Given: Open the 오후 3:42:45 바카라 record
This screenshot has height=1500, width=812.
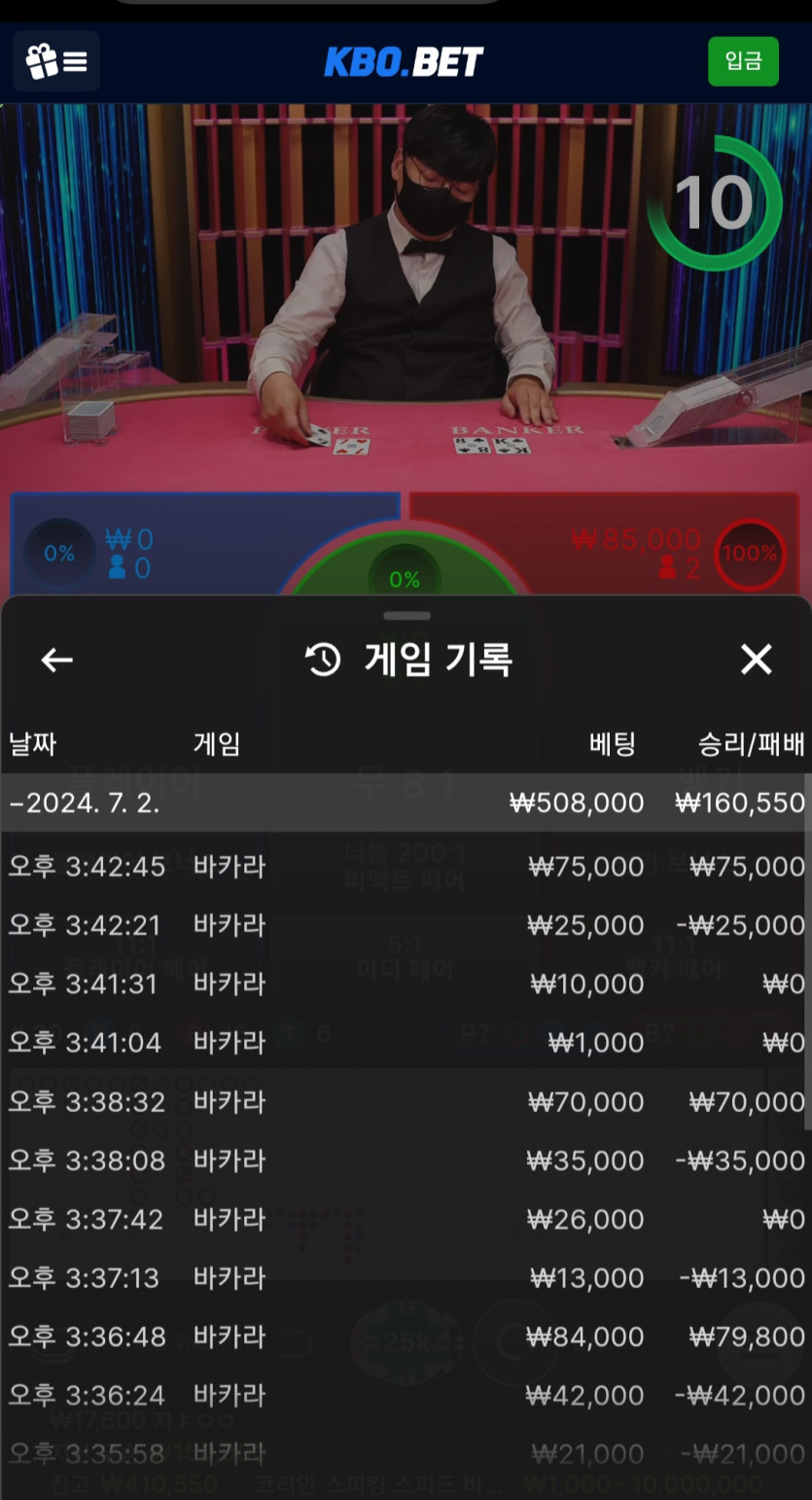Looking at the screenshot, I should [404, 866].
